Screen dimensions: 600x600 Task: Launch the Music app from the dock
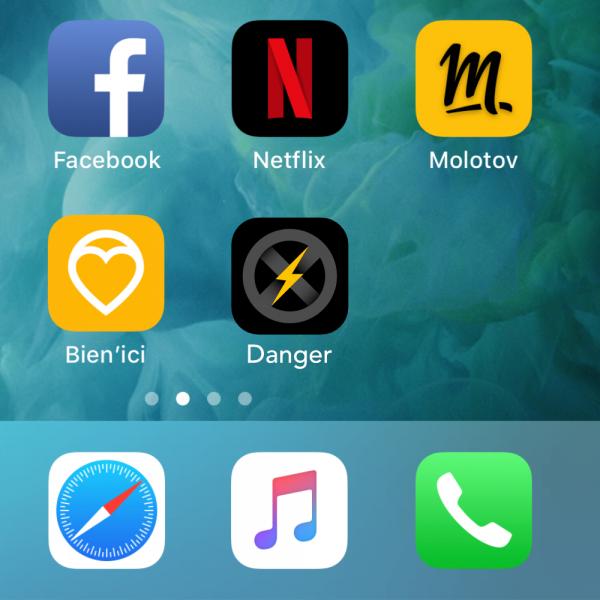tap(289, 510)
